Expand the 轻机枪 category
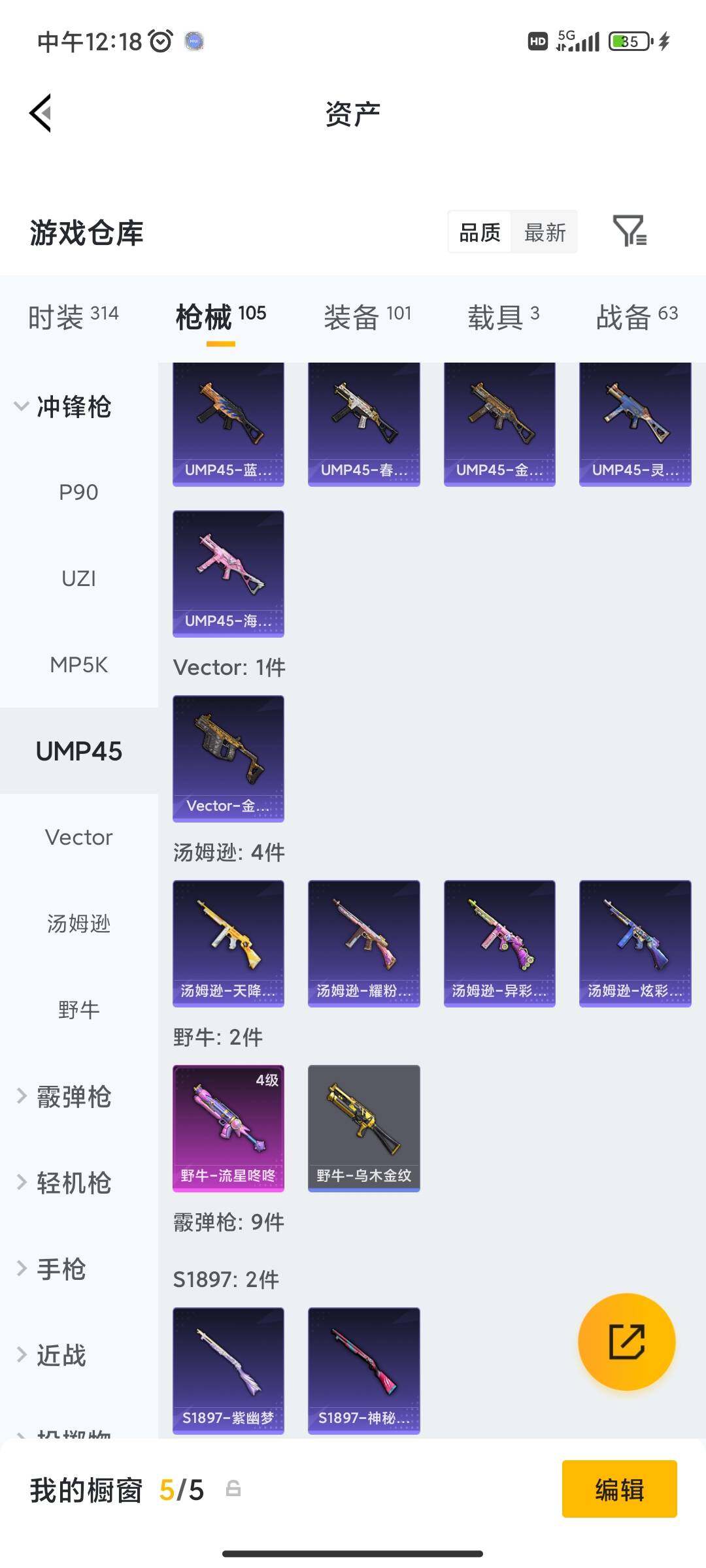This screenshot has width=706, height=1568. pos(64,1183)
